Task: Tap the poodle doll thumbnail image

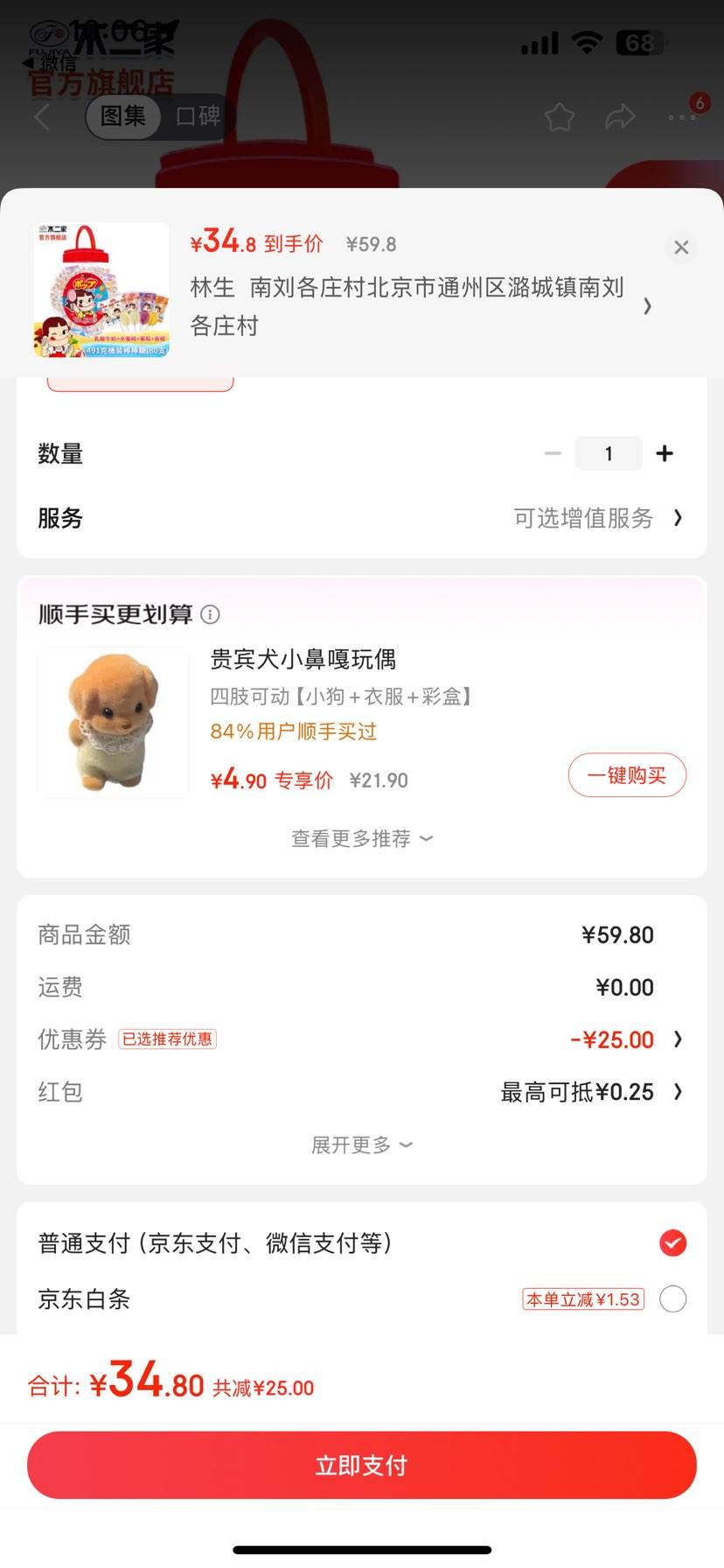Action: click(x=113, y=721)
